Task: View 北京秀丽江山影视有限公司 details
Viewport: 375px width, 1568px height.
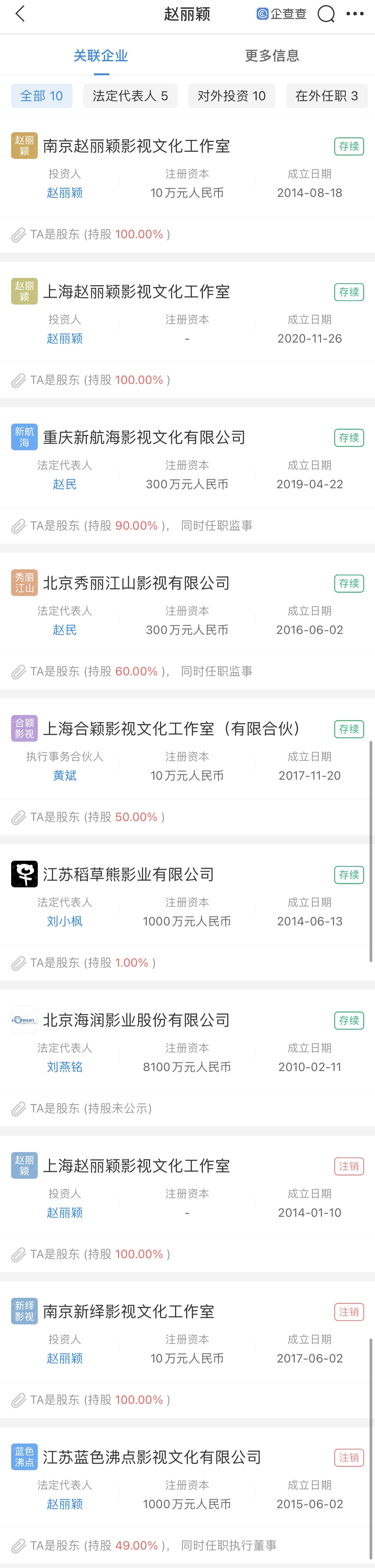Action: (136, 583)
